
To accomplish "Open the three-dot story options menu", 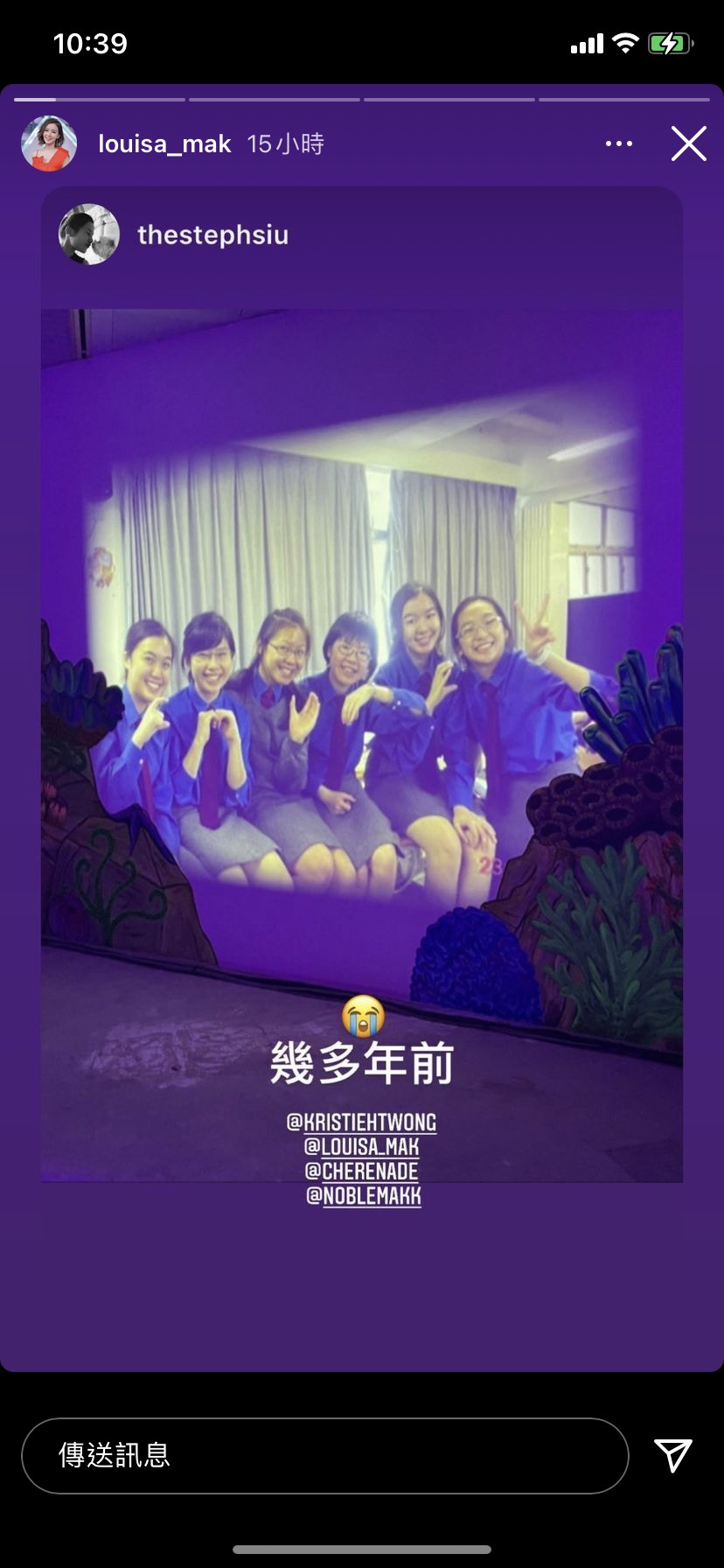I will pos(618,143).
